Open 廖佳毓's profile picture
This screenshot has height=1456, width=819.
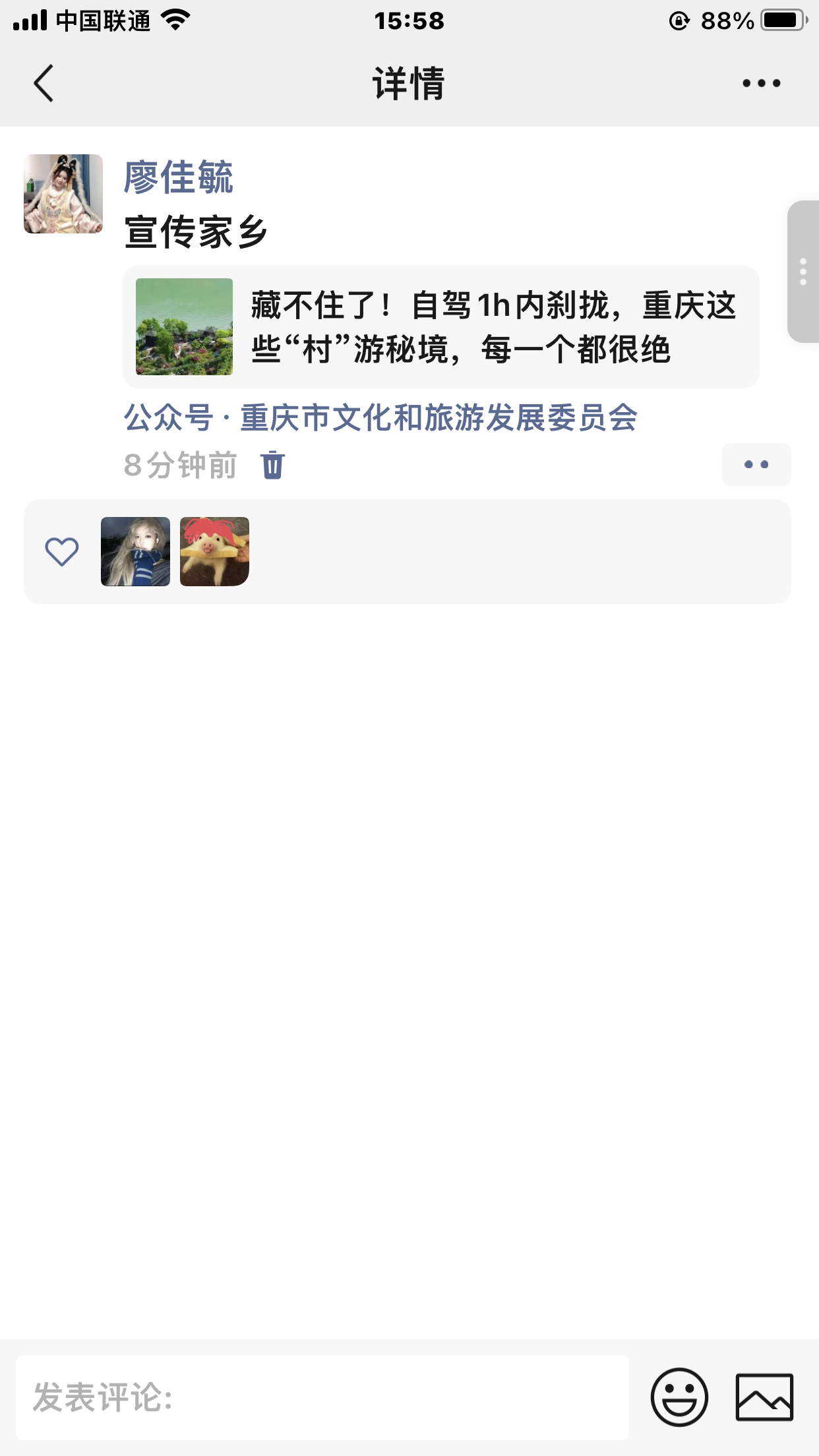point(63,194)
